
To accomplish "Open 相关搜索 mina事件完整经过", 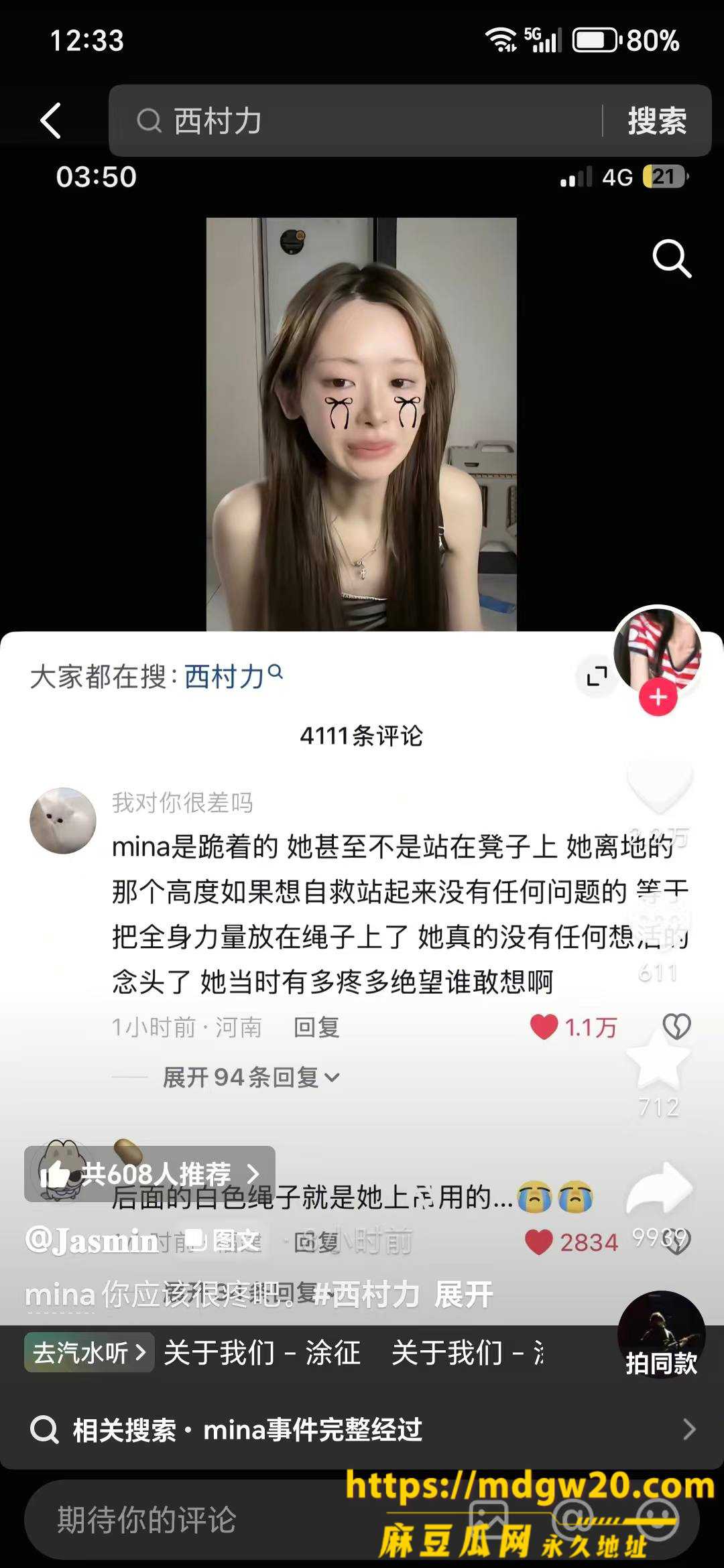I will pyautogui.click(x=362, y=1429).
